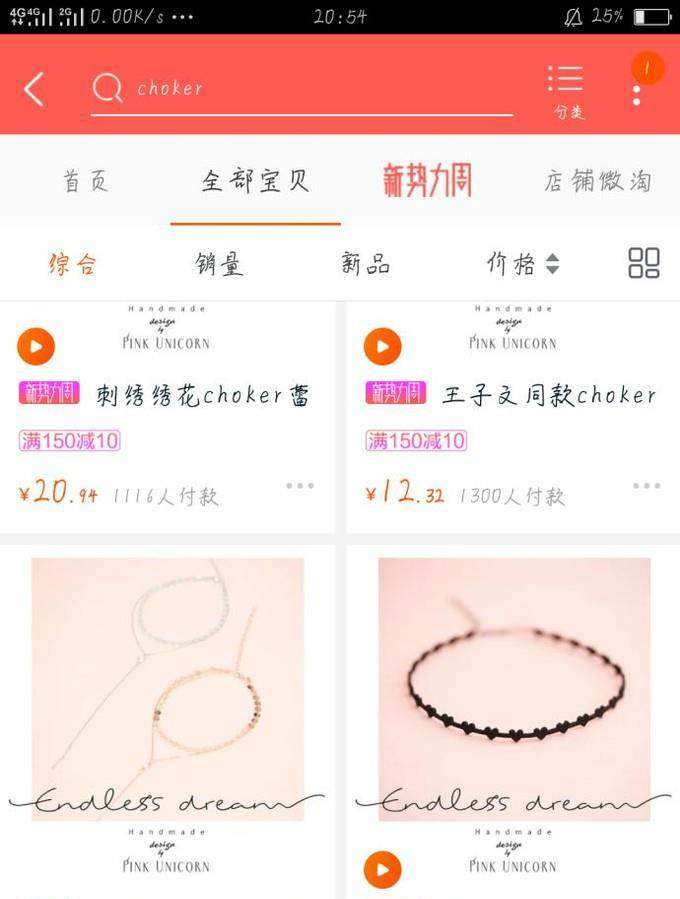Toggle the grid layout view

point(643,263)
